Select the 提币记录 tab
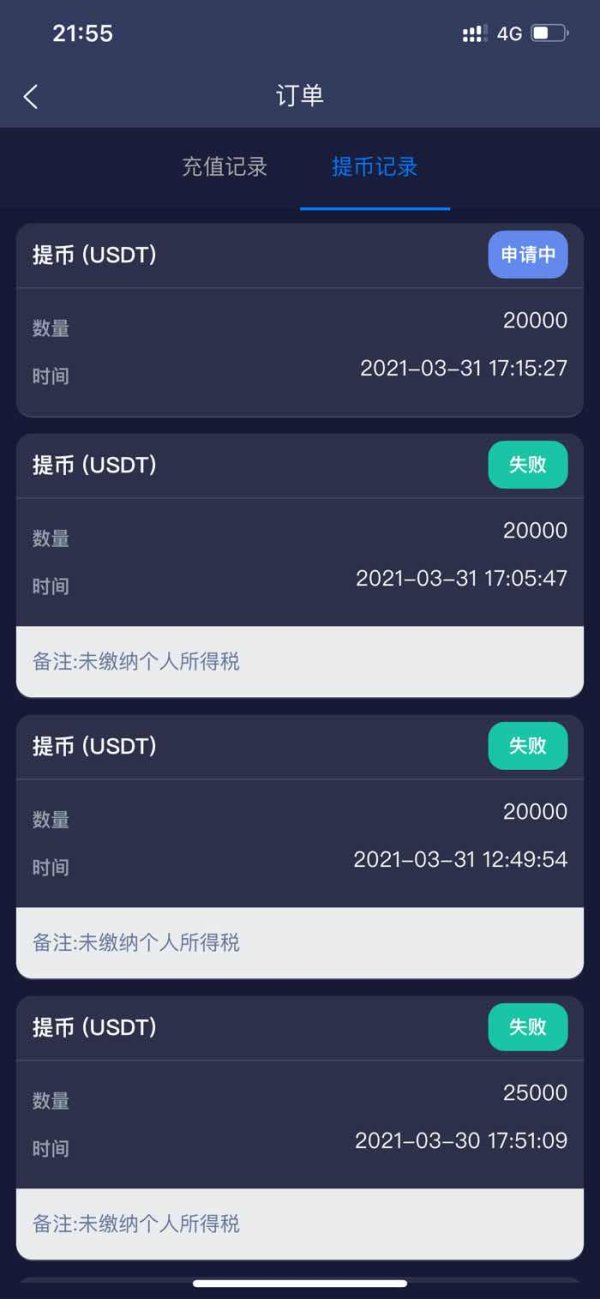This screenshot has width=600, height=1299. coord(375,167)
